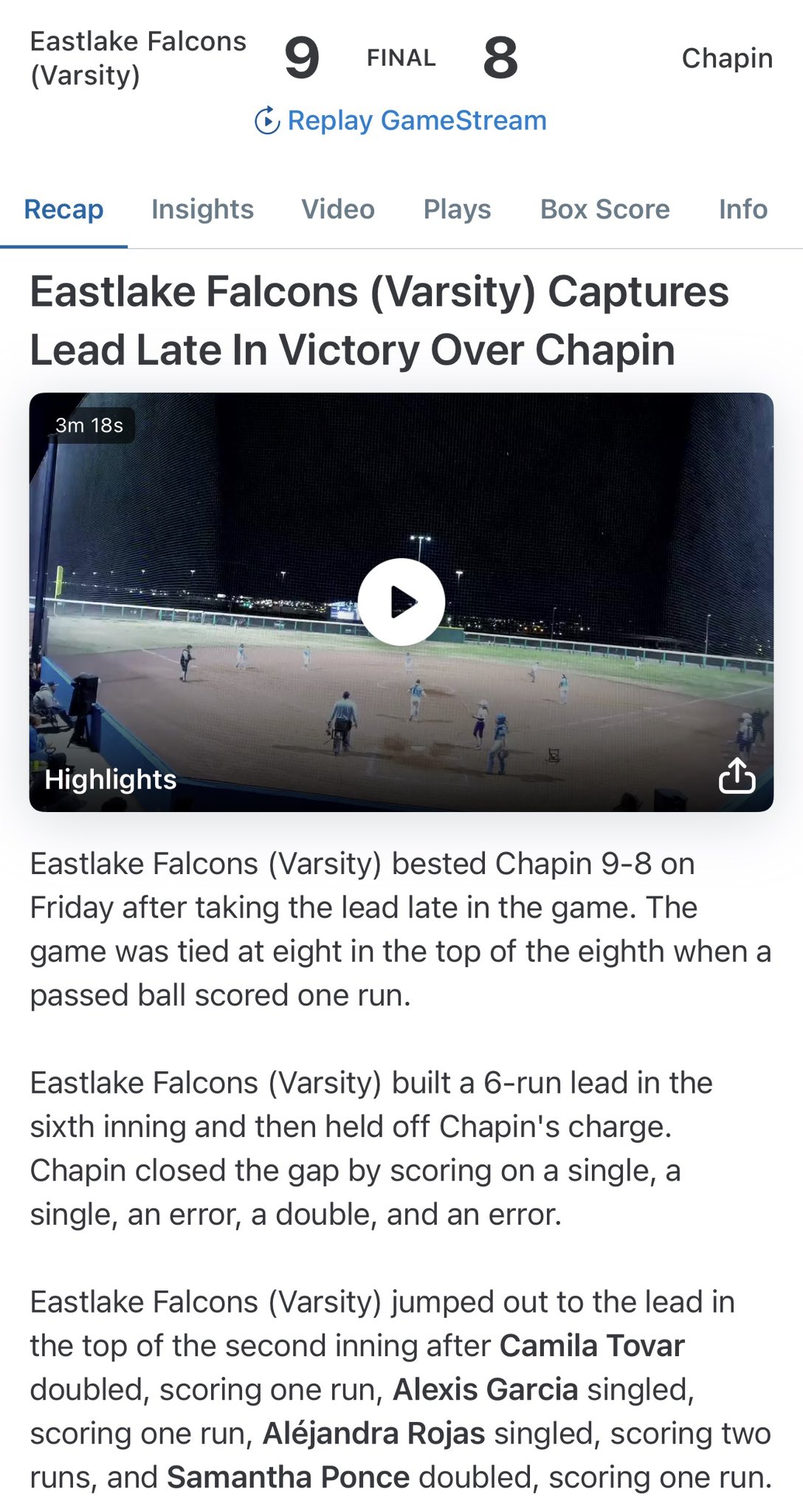Switch to the Insights tab
803x1512 pixels.
click(x=202, y=210)
